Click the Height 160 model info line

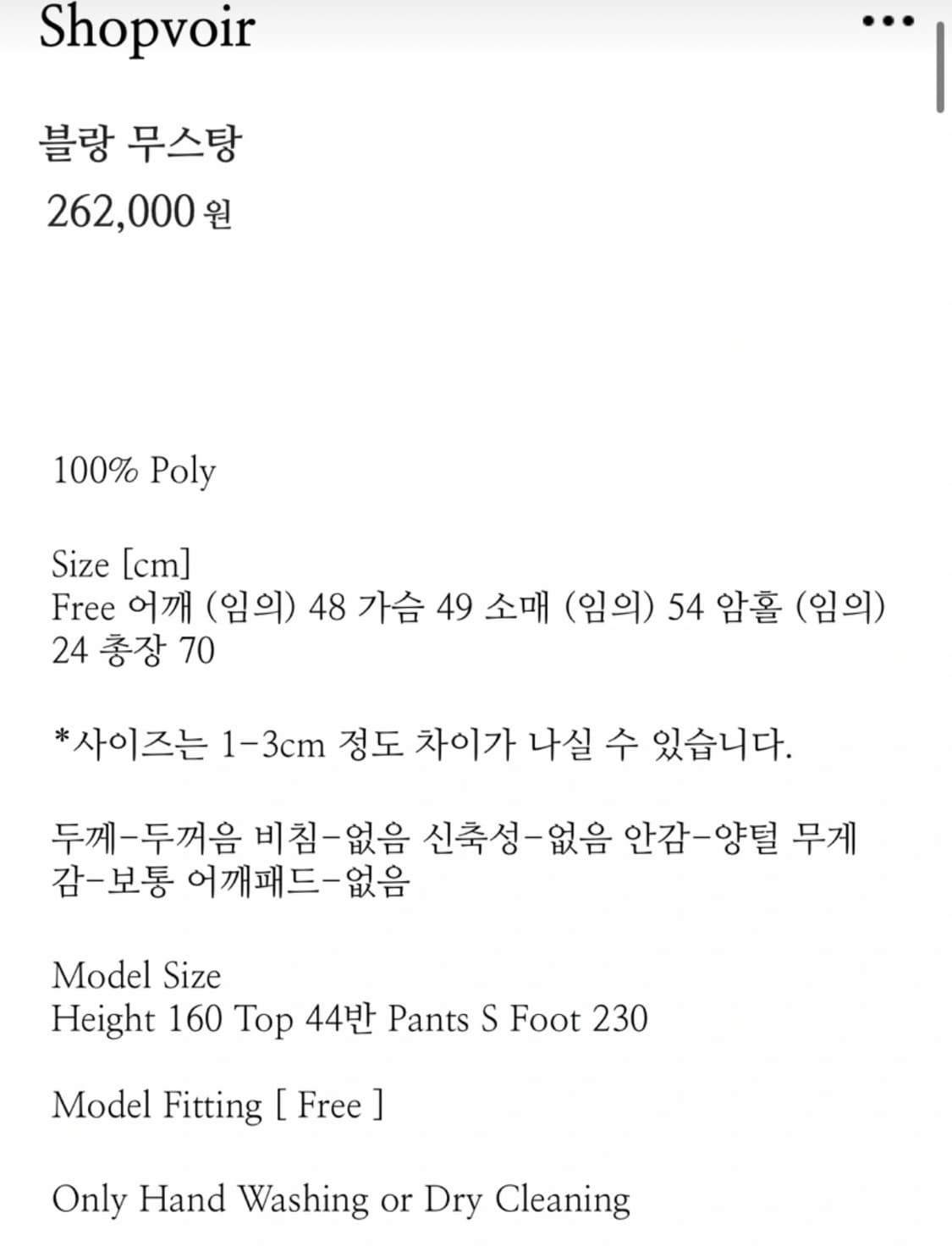click(351, 1019)
